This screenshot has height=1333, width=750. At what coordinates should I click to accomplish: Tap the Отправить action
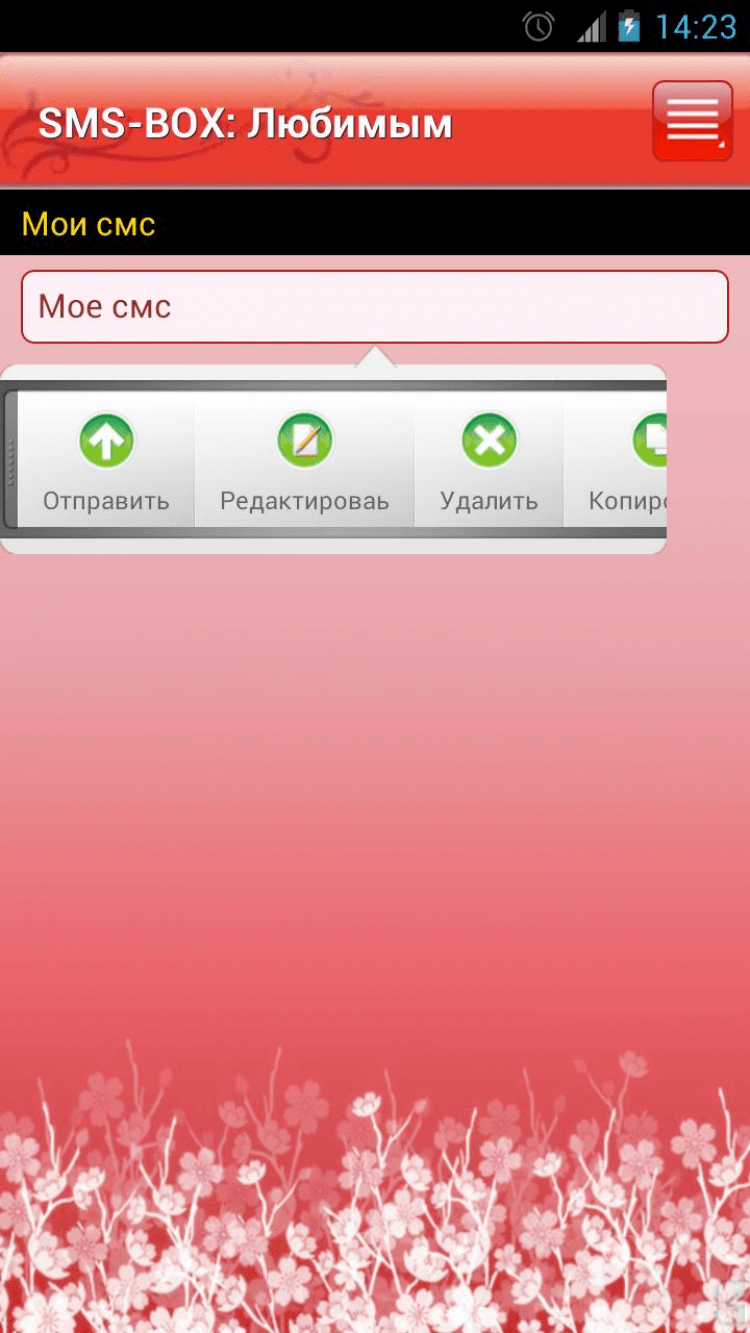[106, 462]
